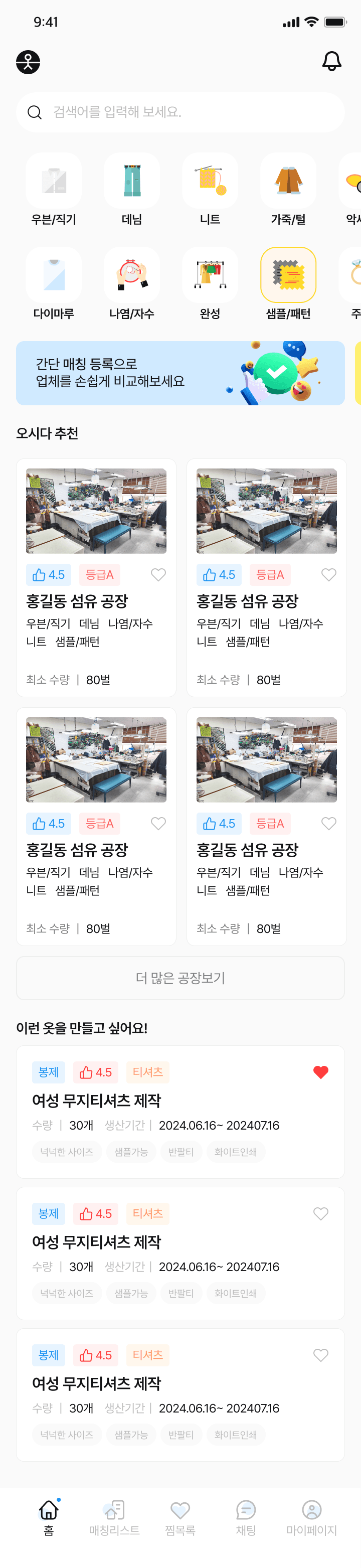361x1568 pixels.
Task: Open the accessibility icon at top left
Action: coord(28,62)
